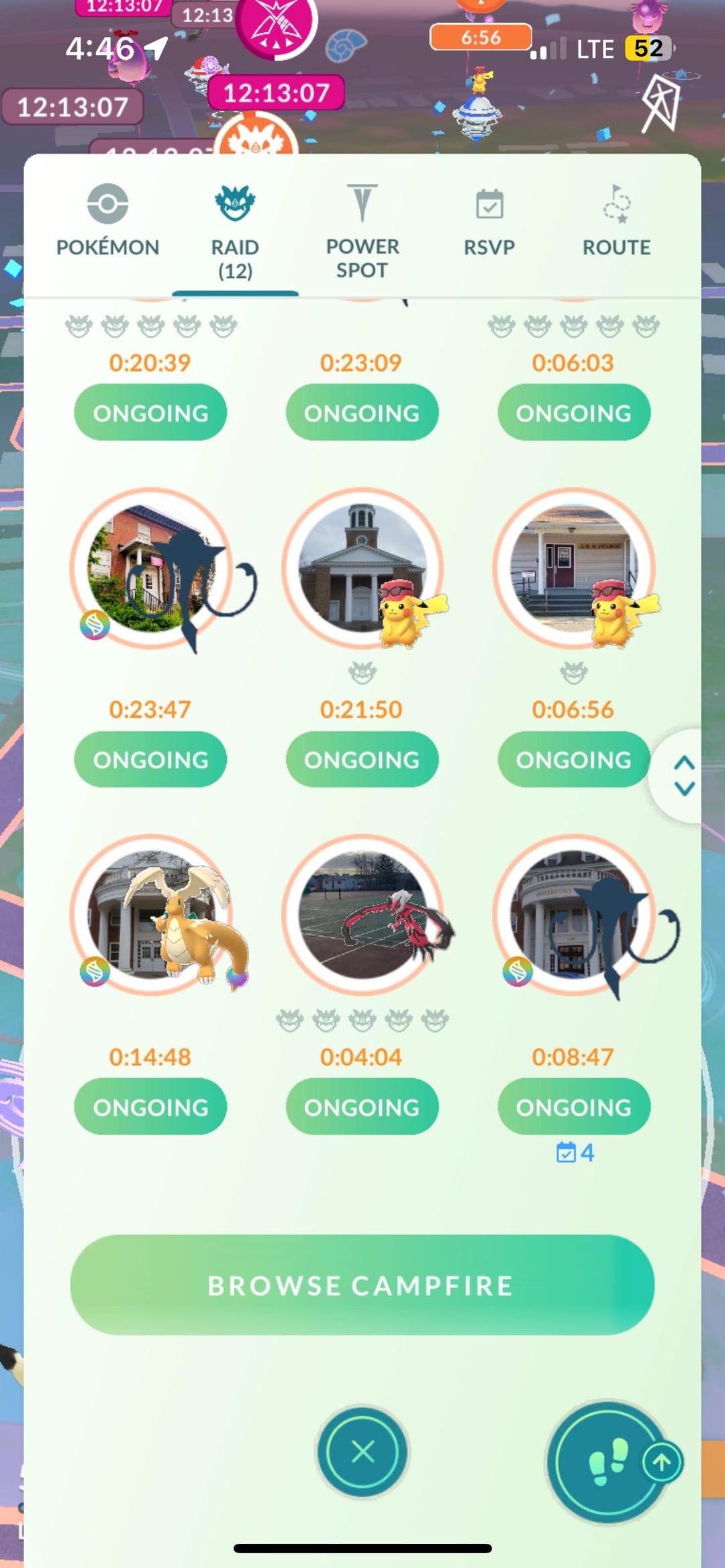Screen dimensions: 725x1568
Task: Tap Ongoing for the 0:06:03 raid
Action: pos(574,413)
